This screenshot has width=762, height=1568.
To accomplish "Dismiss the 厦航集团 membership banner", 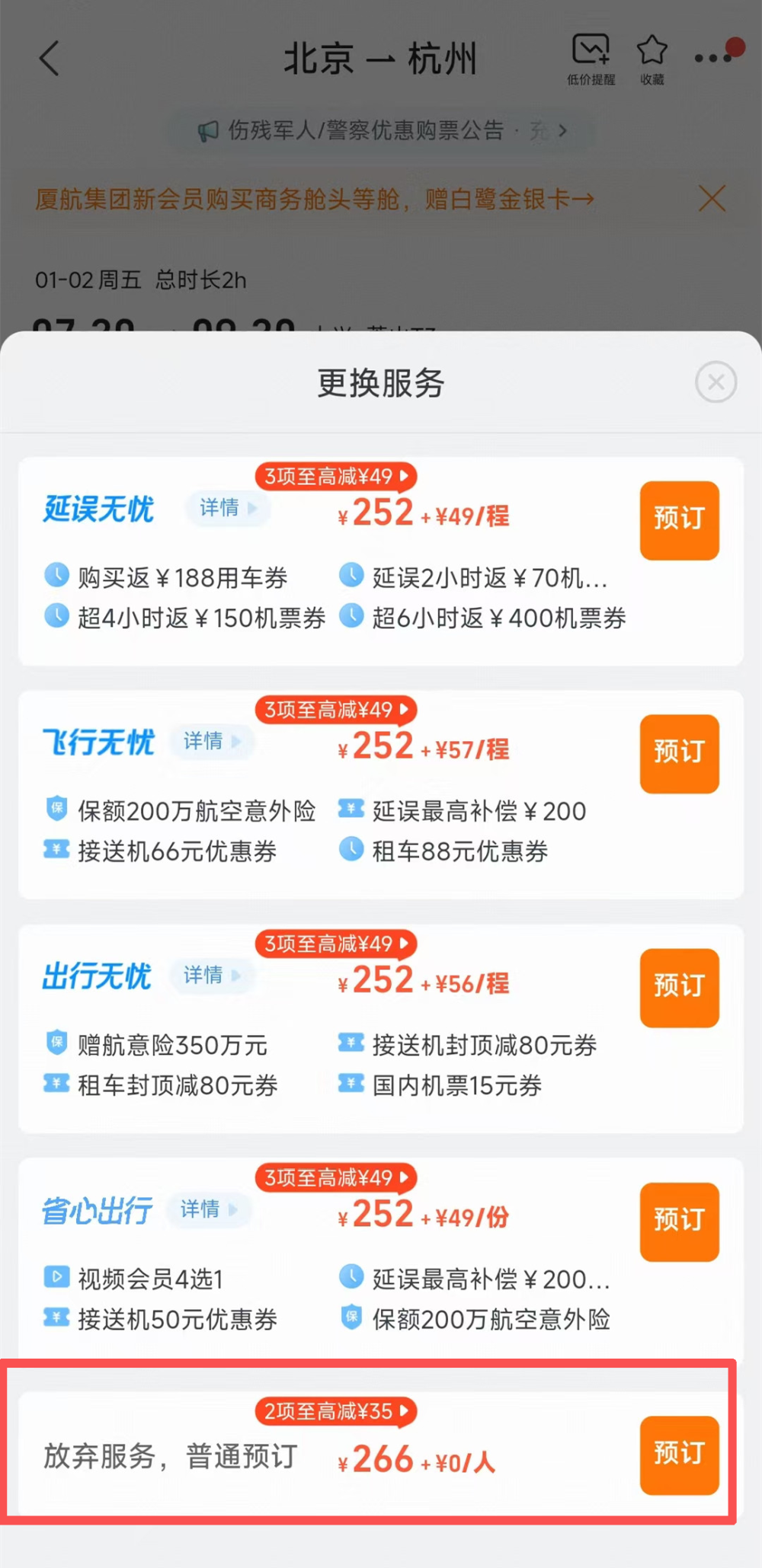I will (x=712, y=200).
